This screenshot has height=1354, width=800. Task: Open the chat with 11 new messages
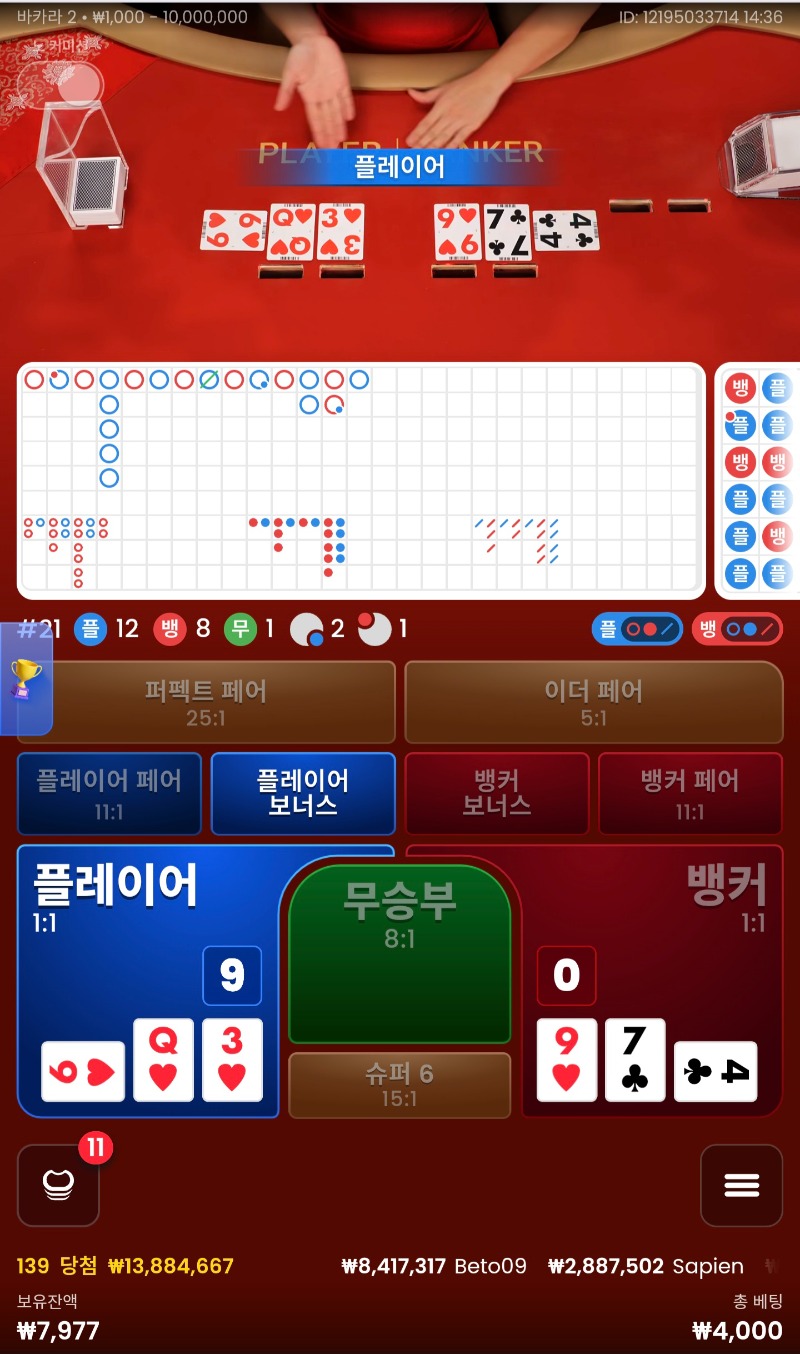pyautogui.click(x=58, y=1185)
